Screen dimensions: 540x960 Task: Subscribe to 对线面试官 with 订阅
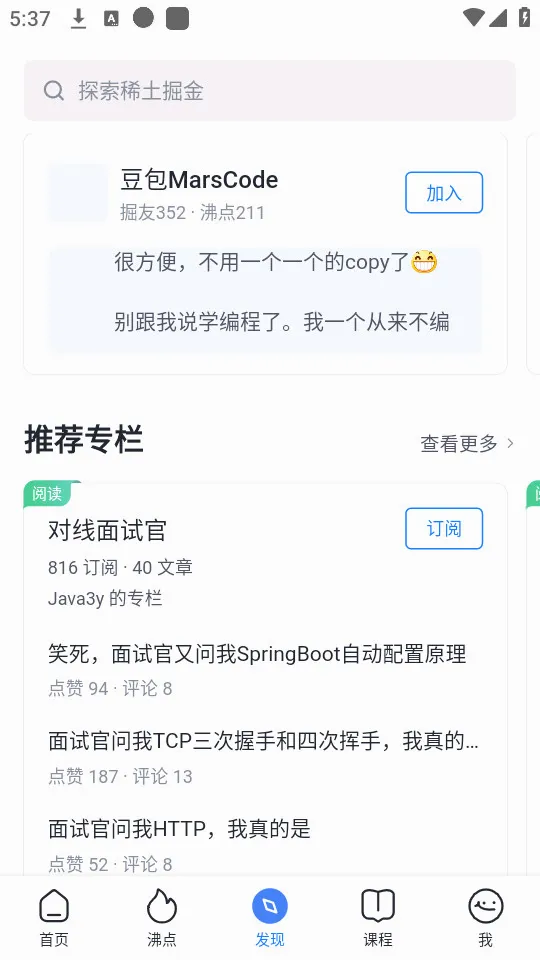[x=444, y=528]
